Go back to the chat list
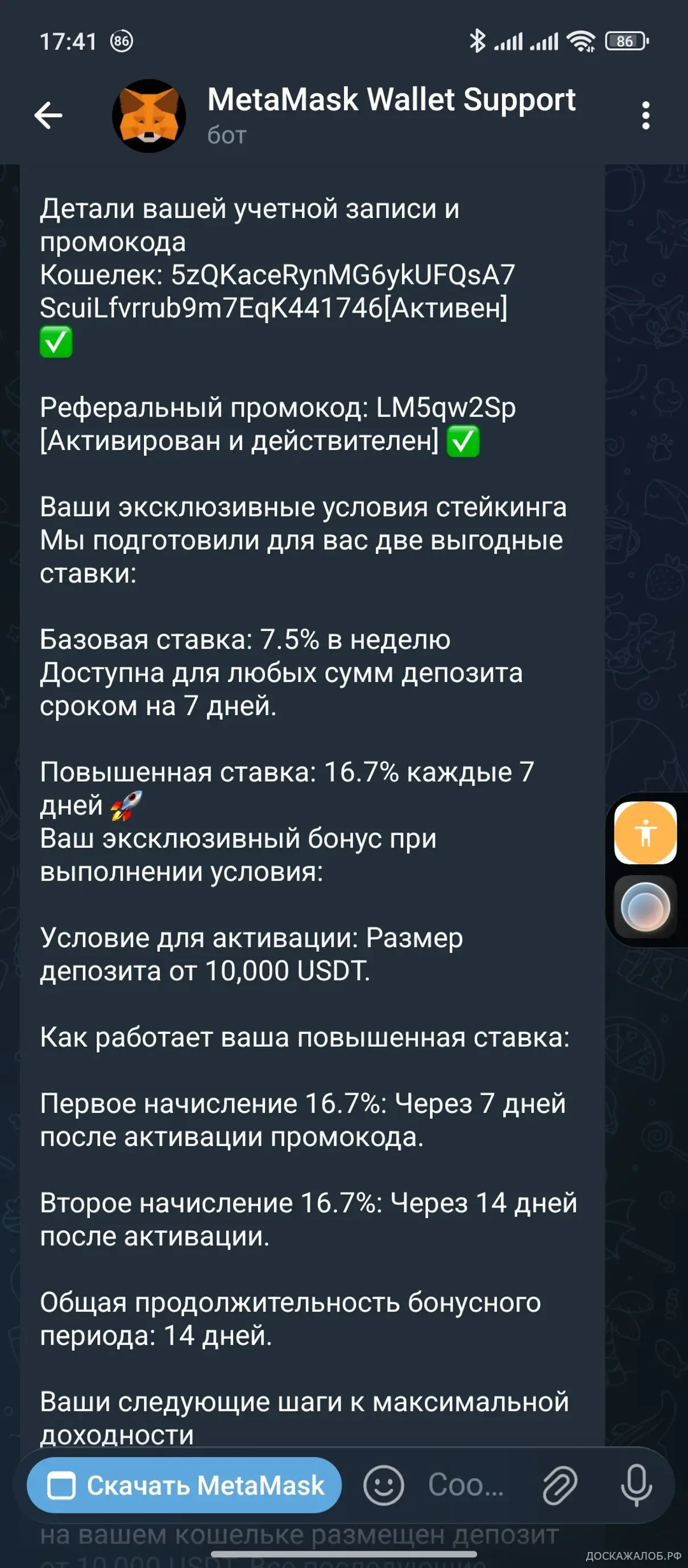 coord(49,115)
